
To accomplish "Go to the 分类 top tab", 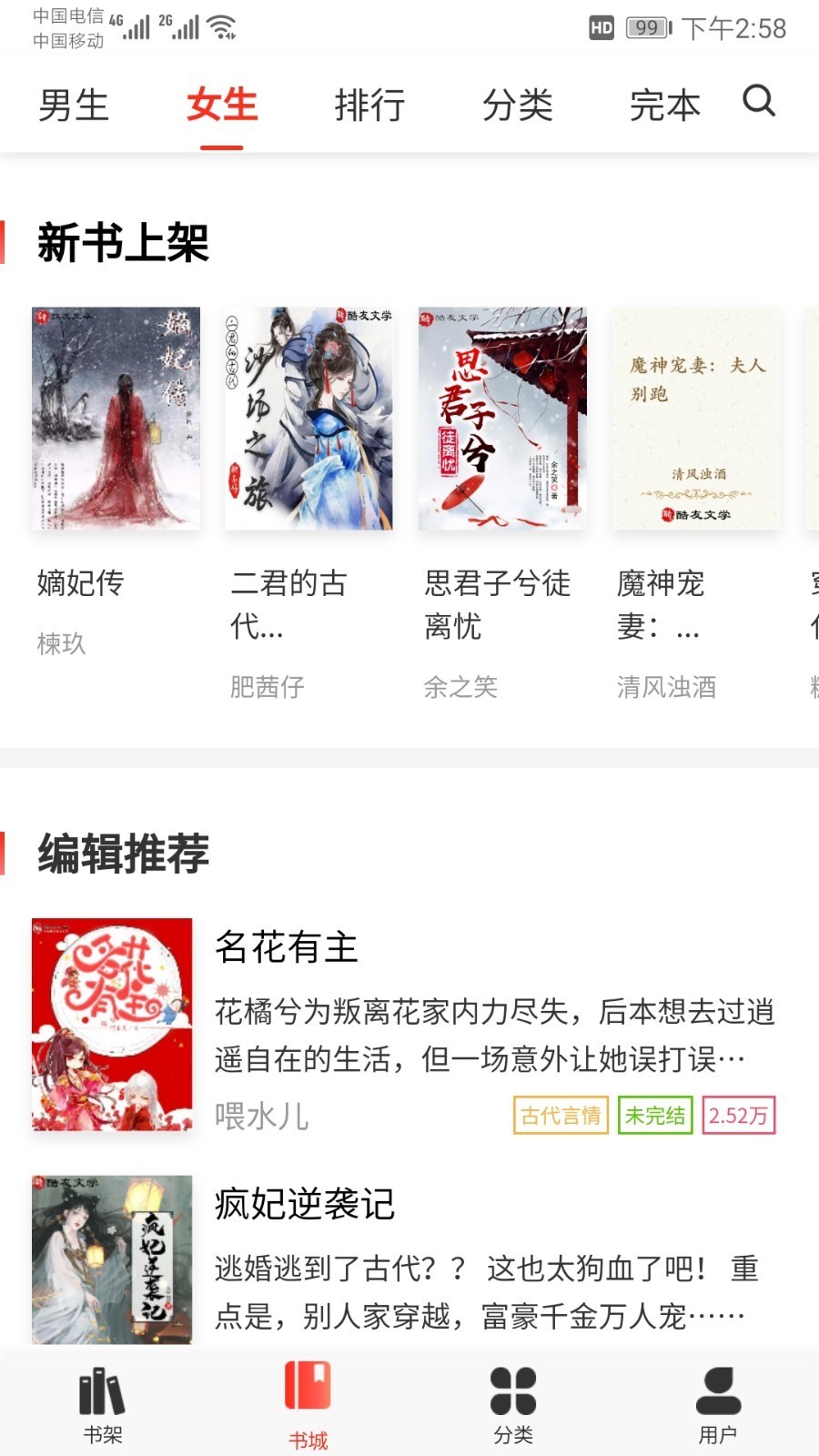I will point(517,106).
